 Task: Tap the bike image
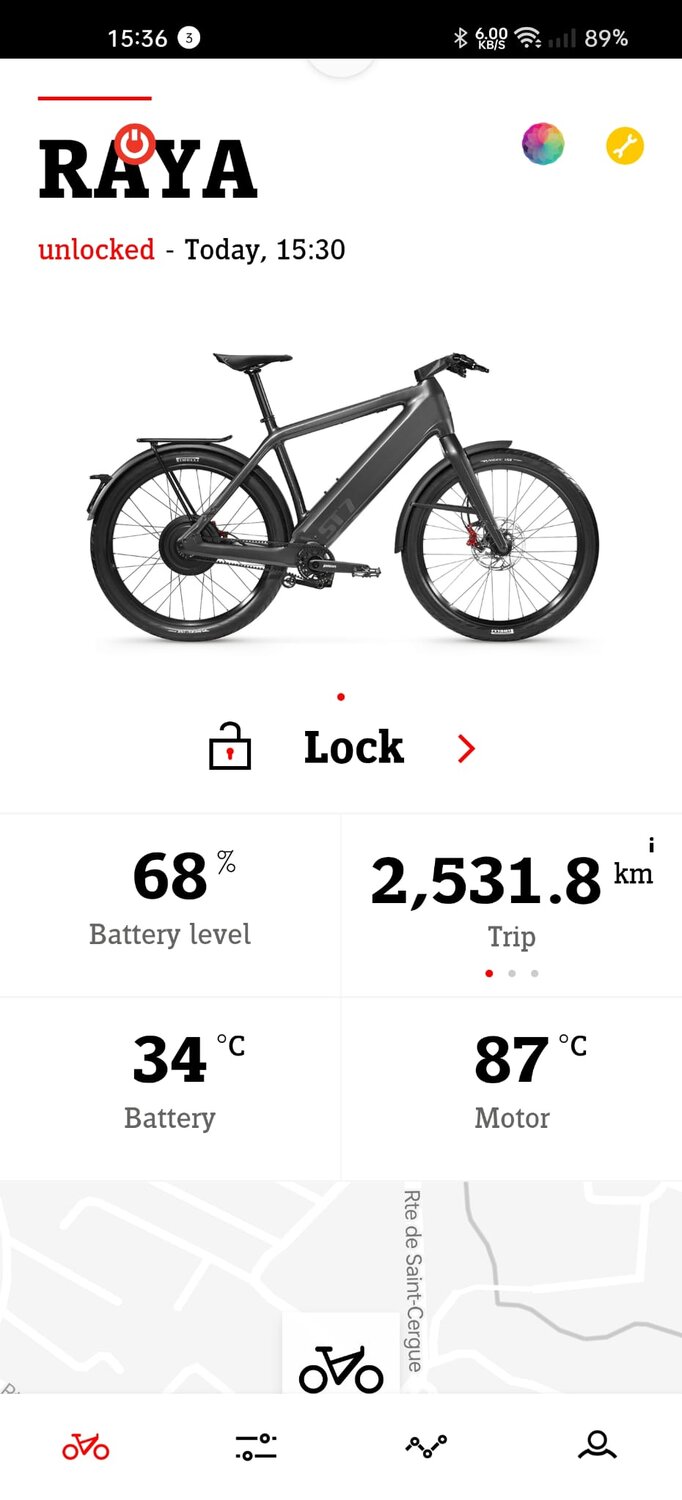tap(341, 497)
